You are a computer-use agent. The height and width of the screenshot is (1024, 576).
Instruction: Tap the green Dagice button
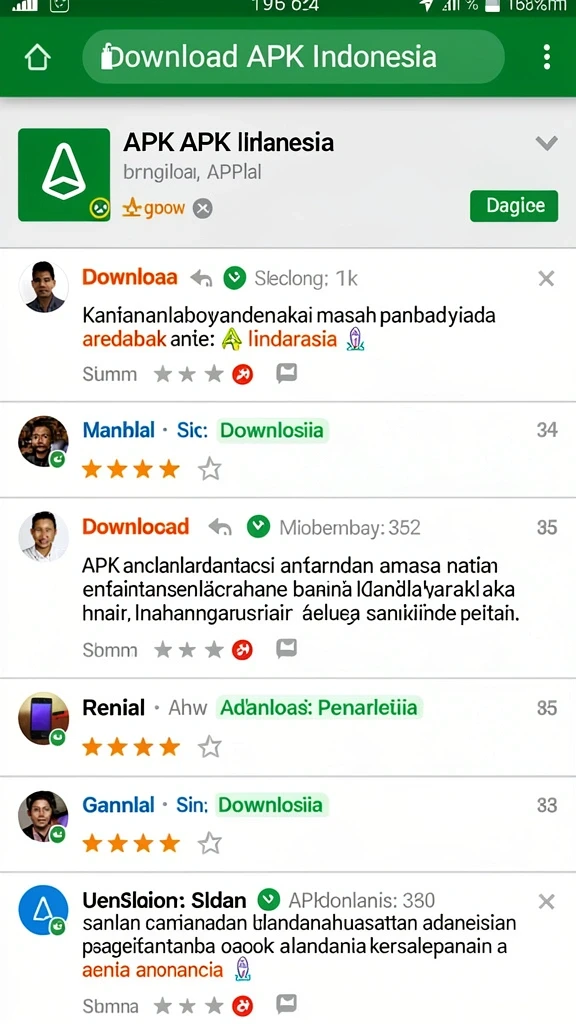click(x=514, y=206)
